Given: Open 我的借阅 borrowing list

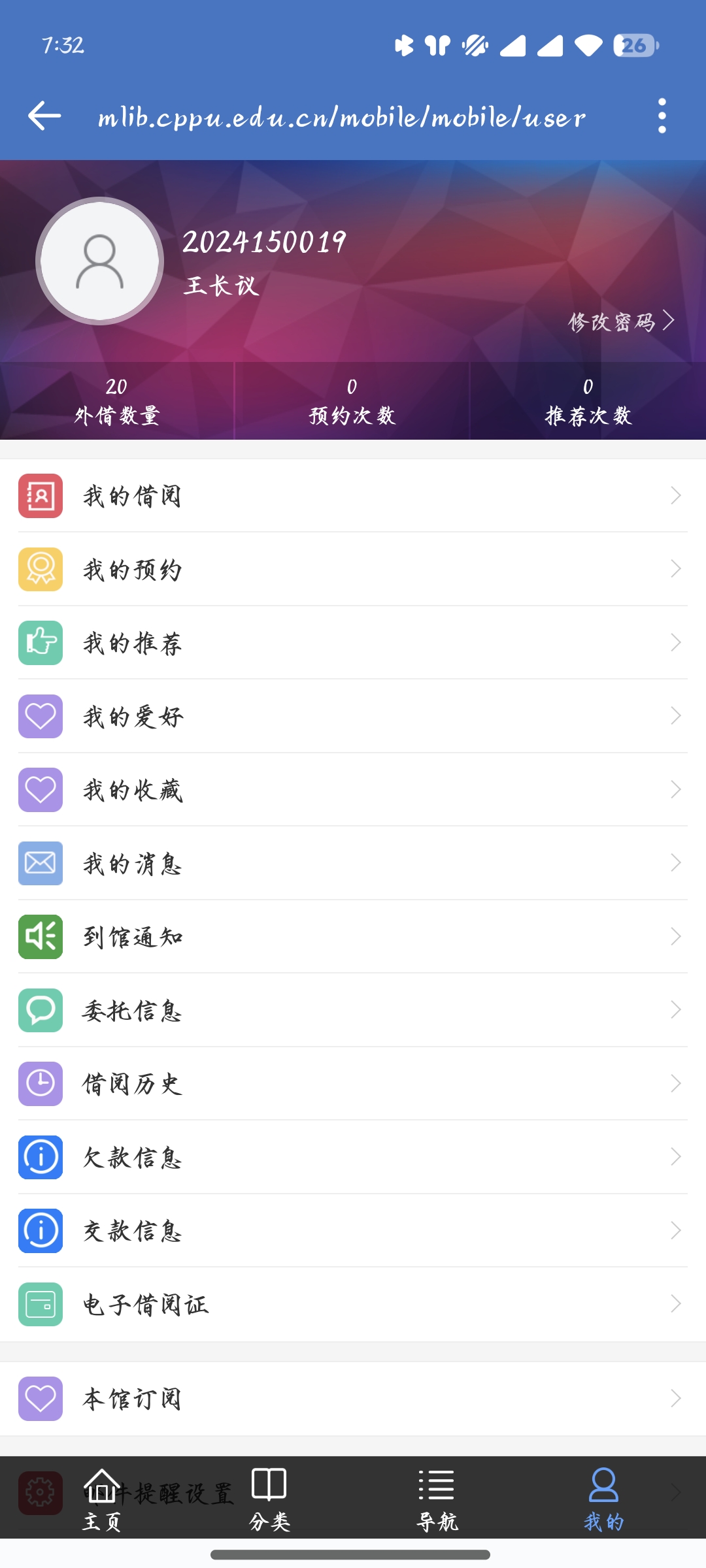Looking at the screenshot, I should [x=353, y=496].
